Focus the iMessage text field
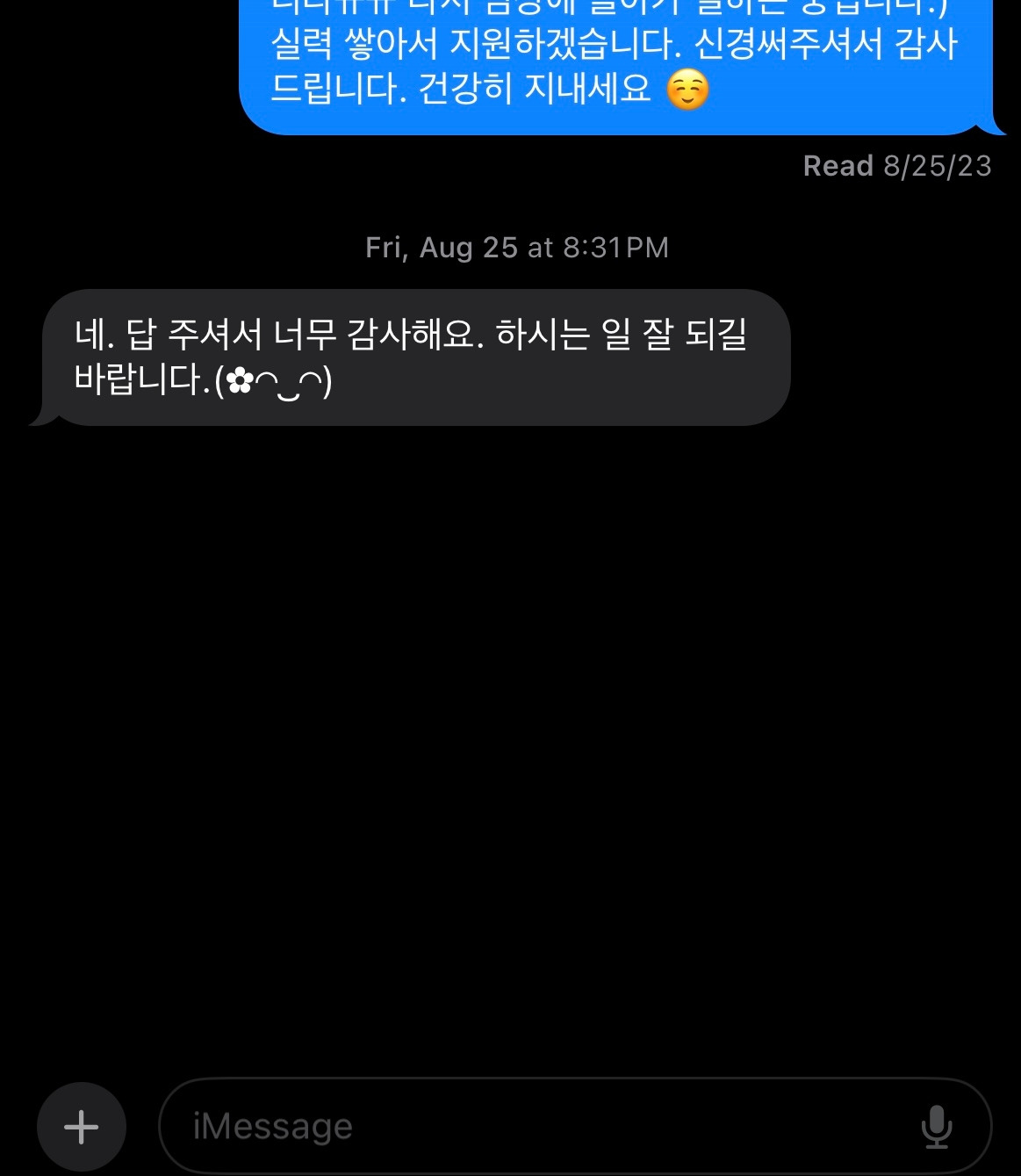Viewport: 1021px width, 1176px height. 527,1126
